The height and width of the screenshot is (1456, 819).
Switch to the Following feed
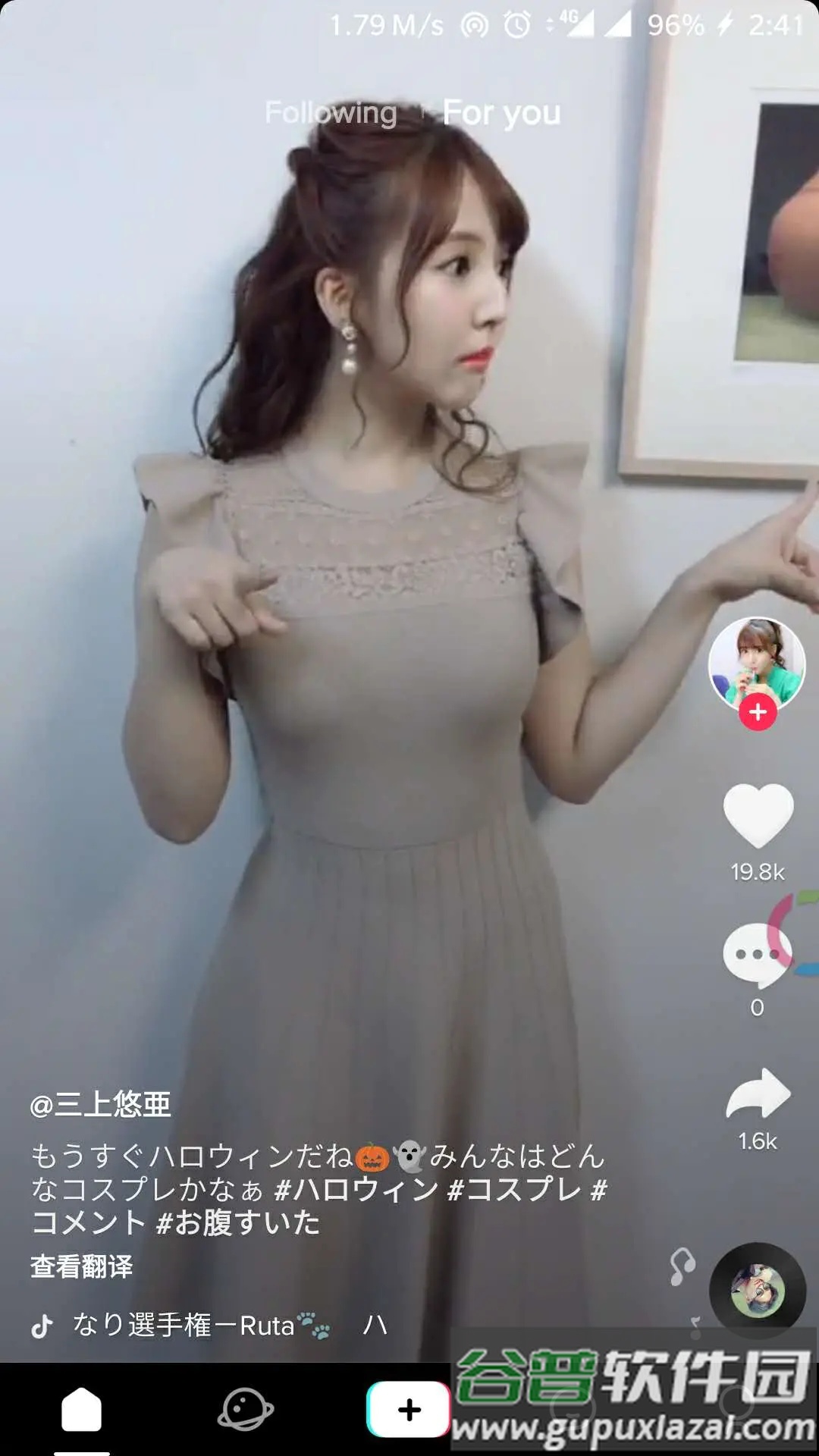click(331, 113)
